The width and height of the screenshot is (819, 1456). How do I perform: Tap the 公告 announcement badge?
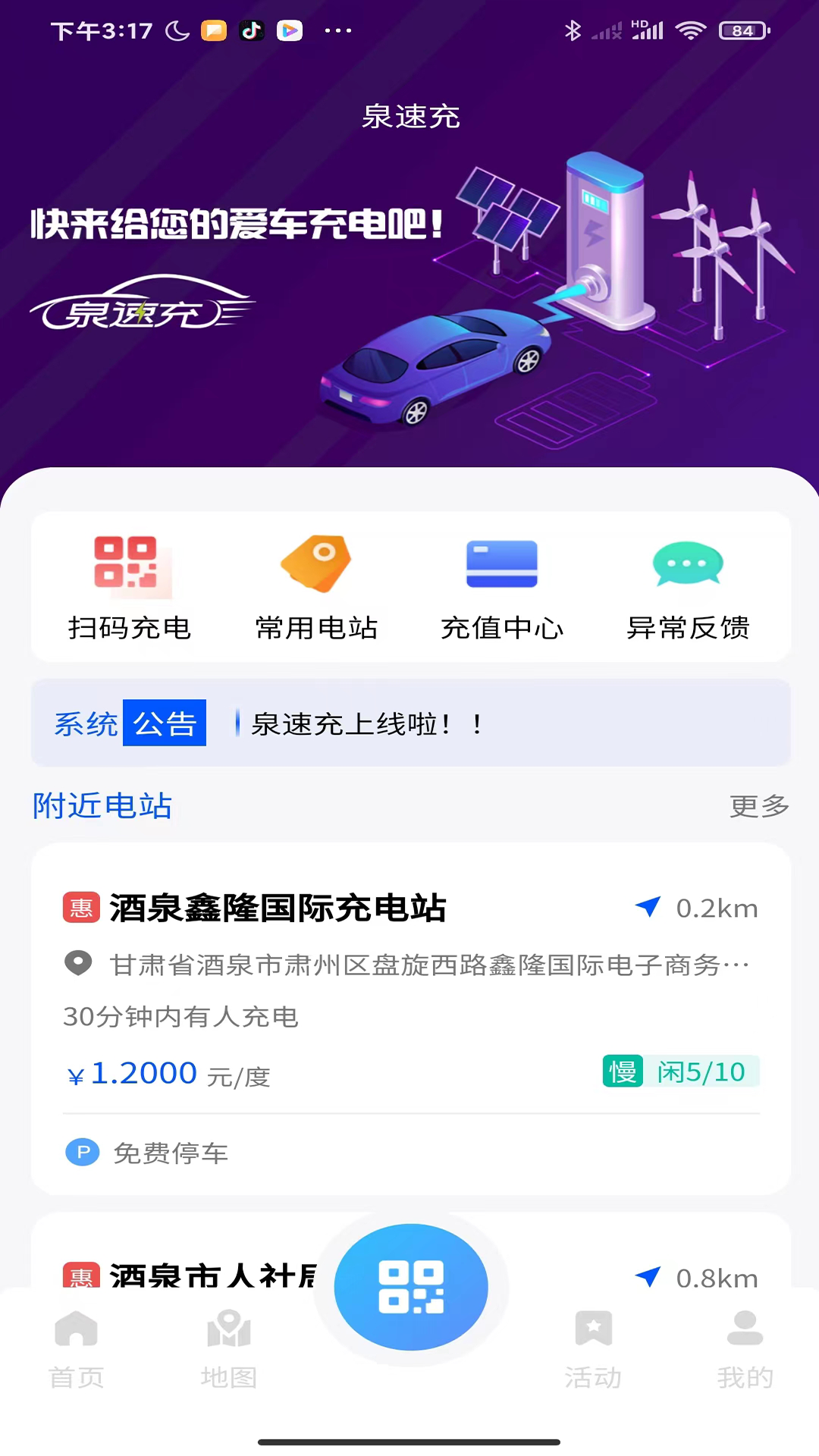coord(164,723)
